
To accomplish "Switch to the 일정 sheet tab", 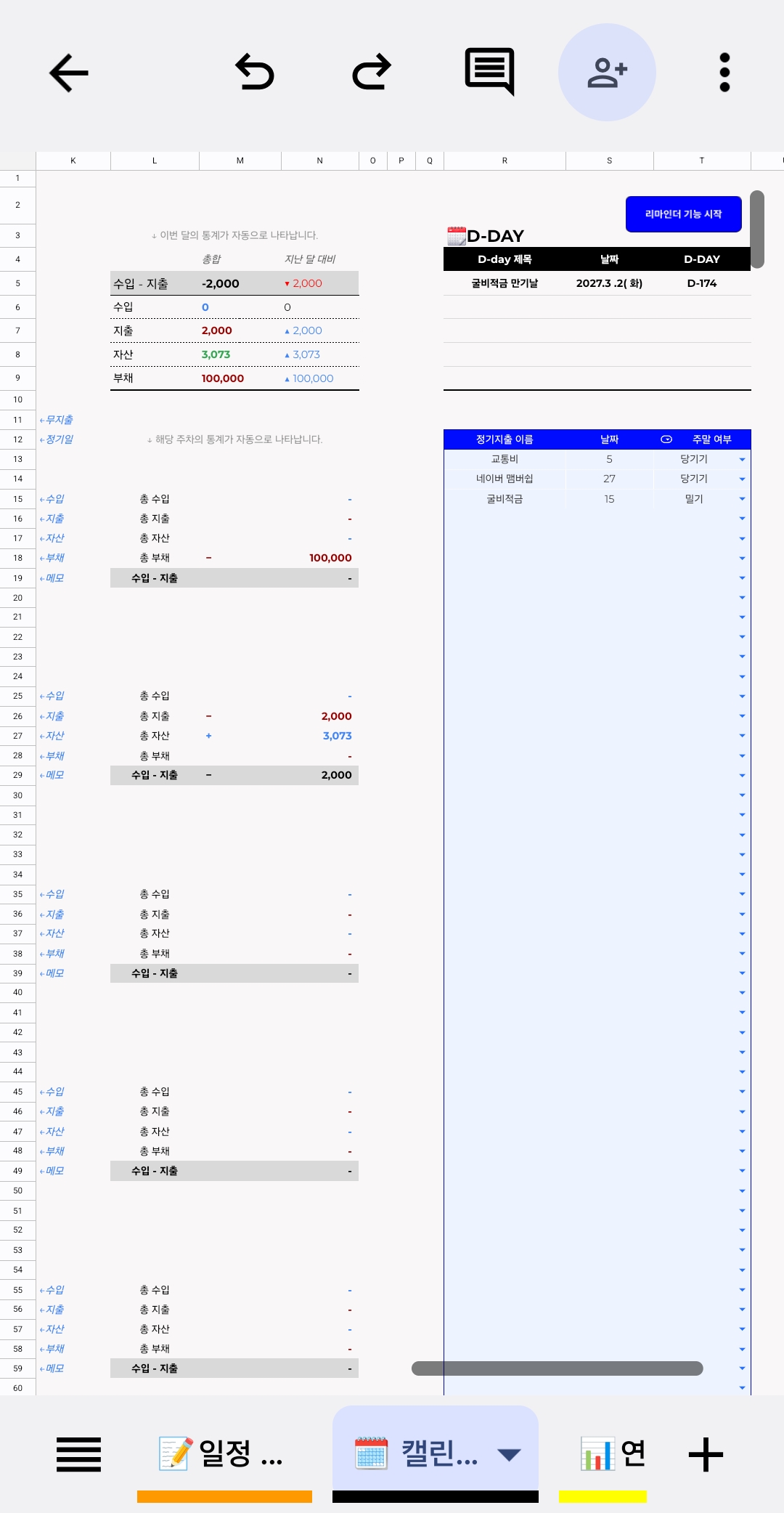I will pos(224,1454).
